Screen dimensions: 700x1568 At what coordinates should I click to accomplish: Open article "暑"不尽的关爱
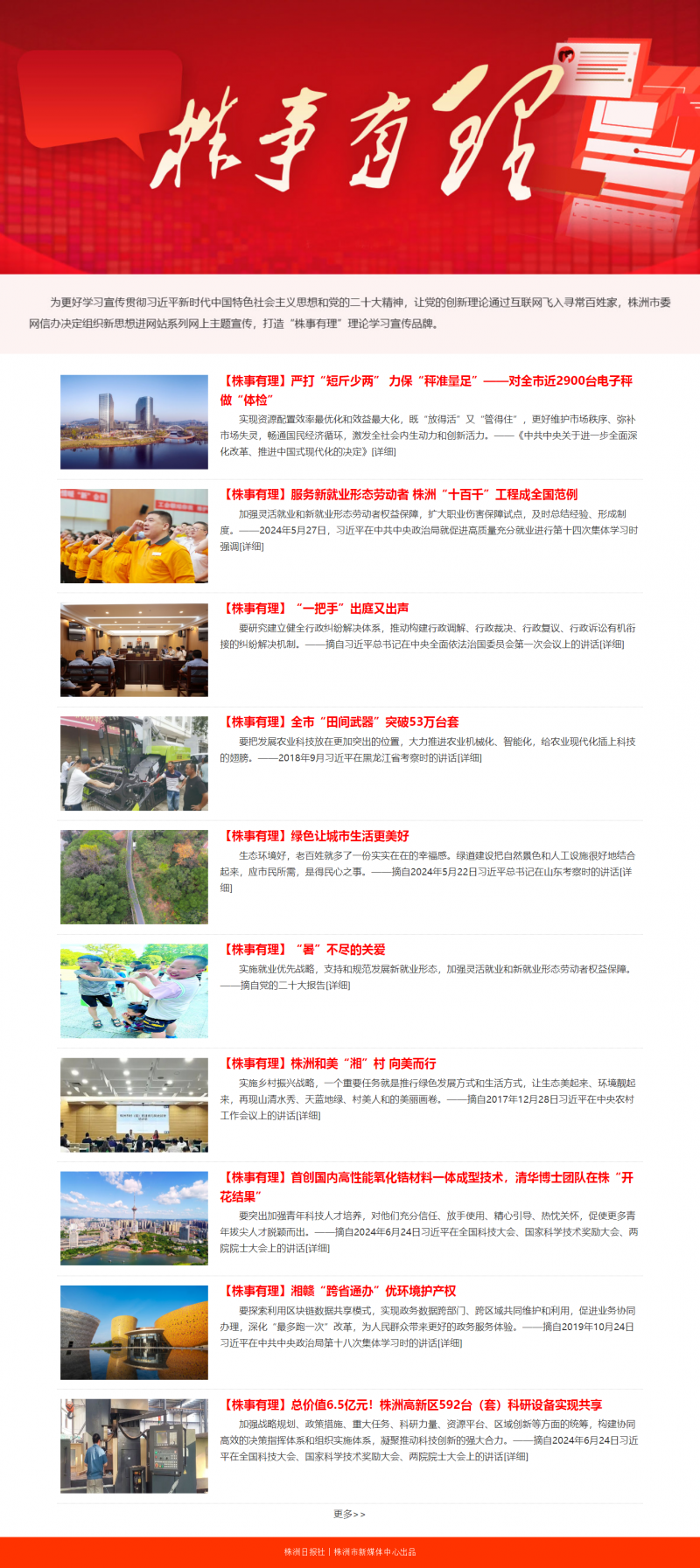click(303, 950)
